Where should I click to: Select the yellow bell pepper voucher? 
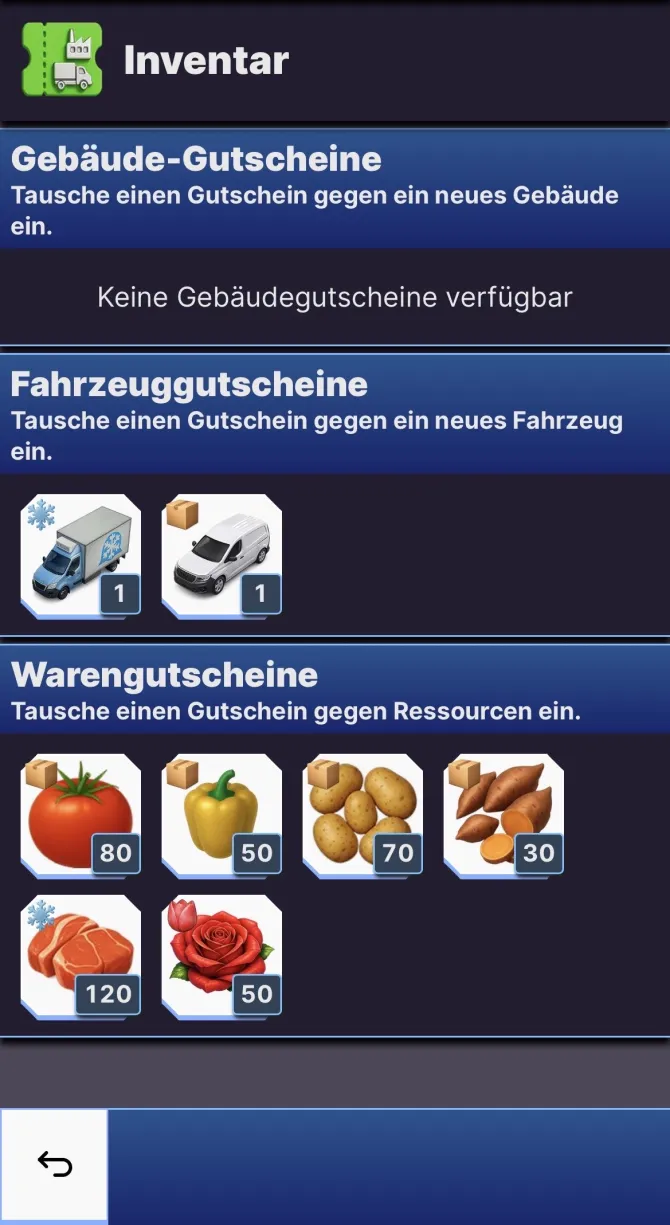click(222, 815)
